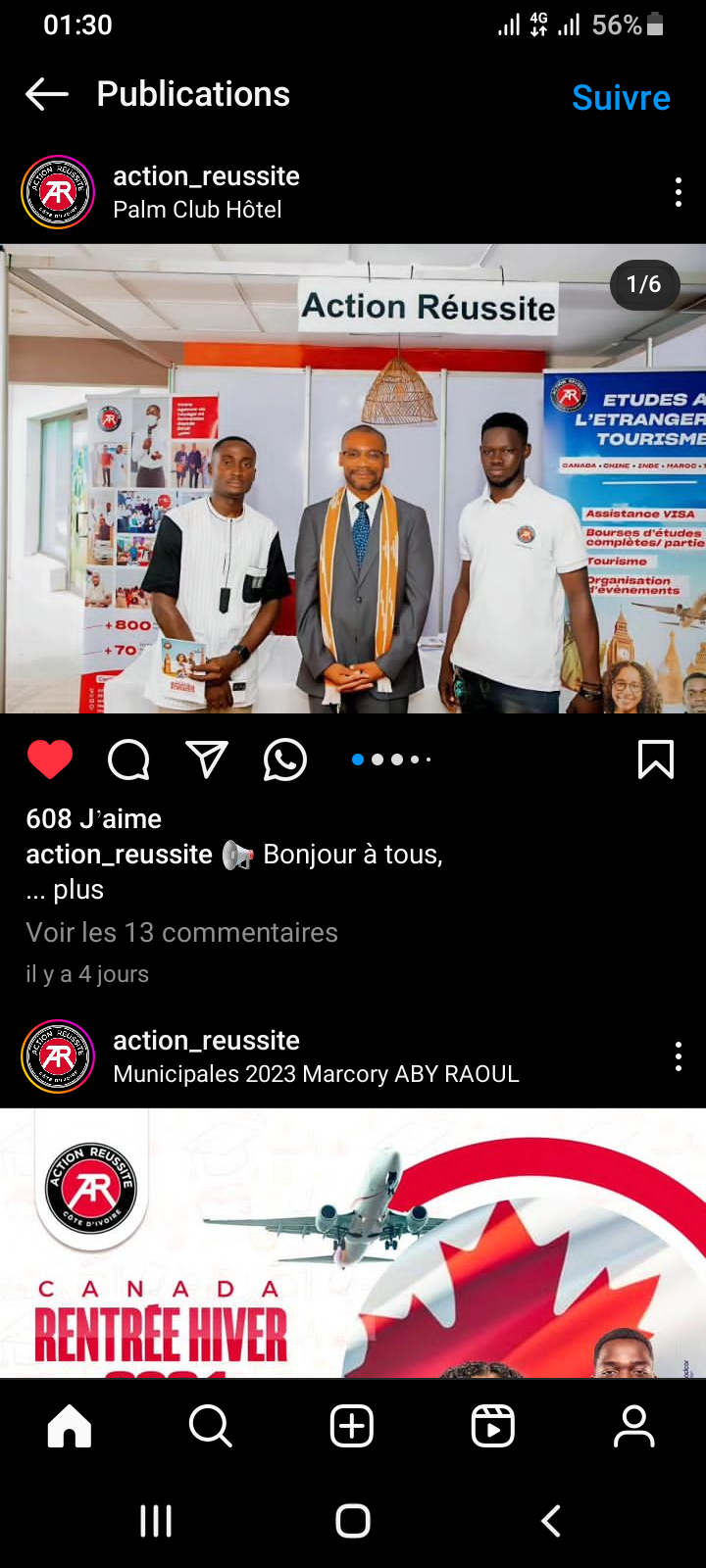The width and height of the screenshot is (706, 1568).
Task: Comment on the Palm Club Hôtel post
Action: [x=128, y=759]
